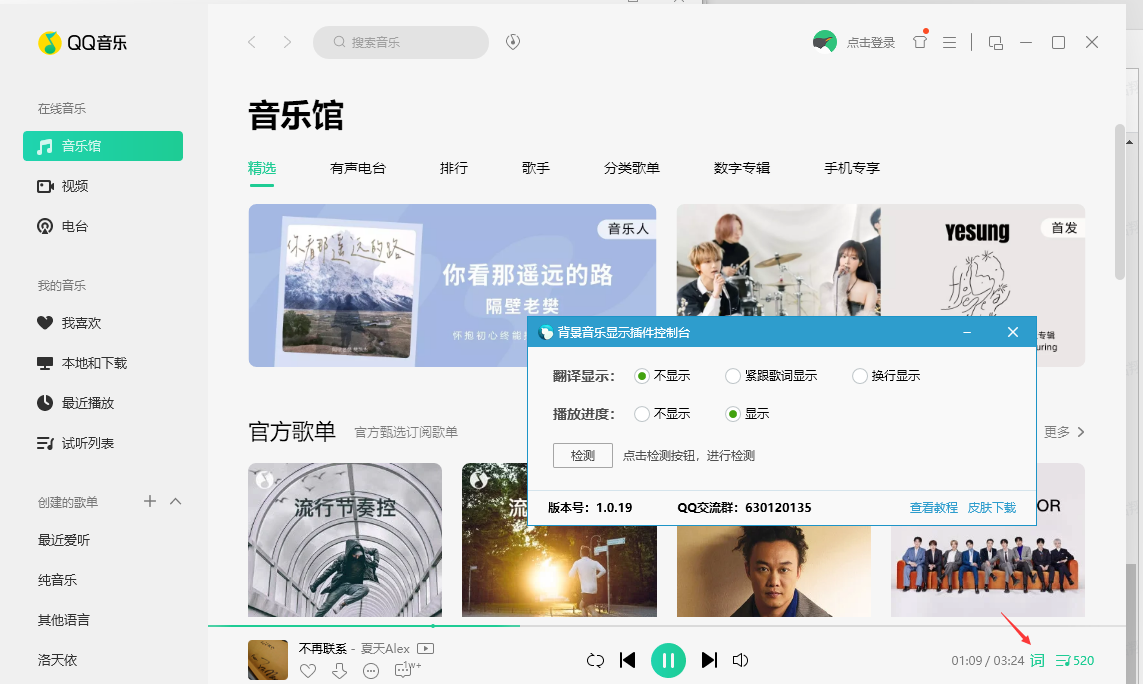Open the 流行节奏控 playlist card
Screen dimensions: 1143x684
pos(345,540)
